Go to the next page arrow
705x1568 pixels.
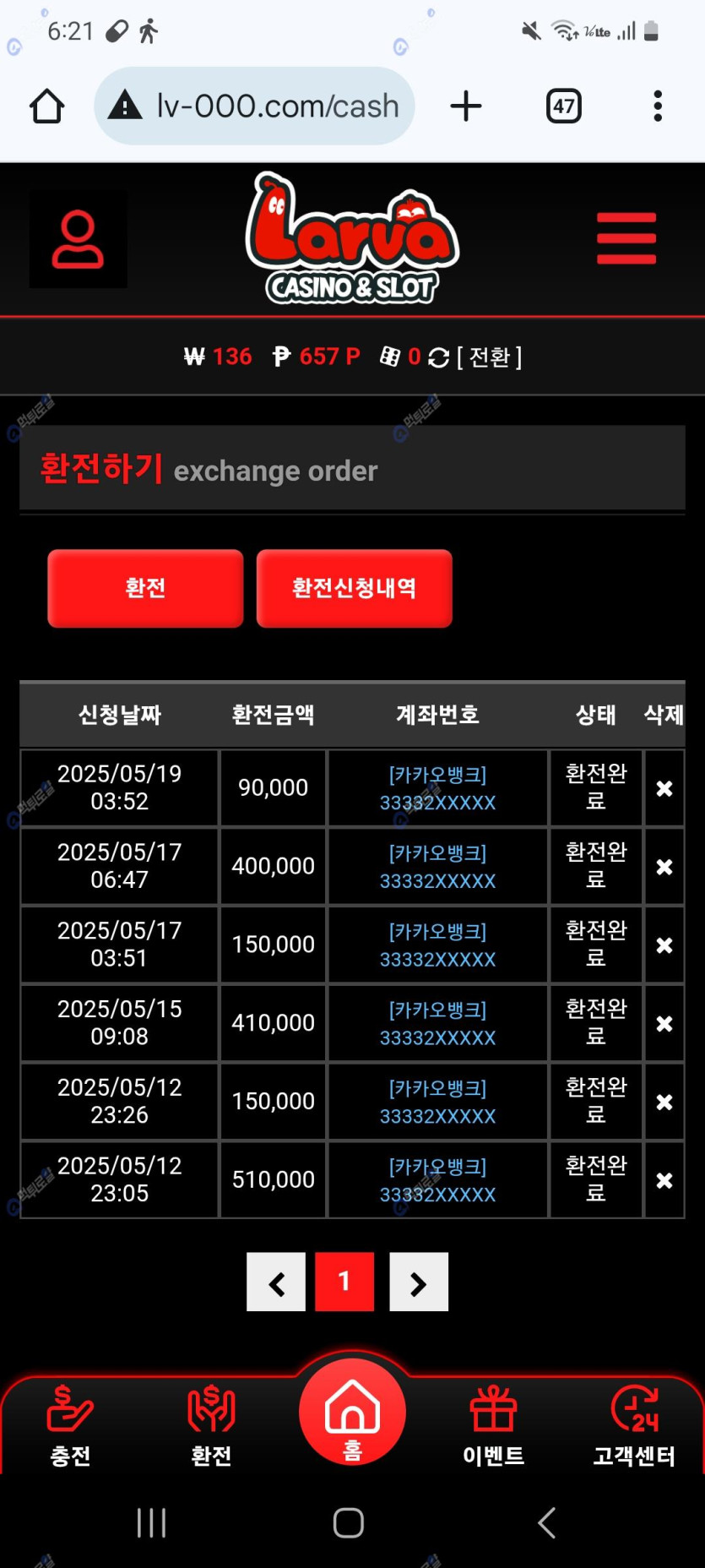tap(419, 1282)
